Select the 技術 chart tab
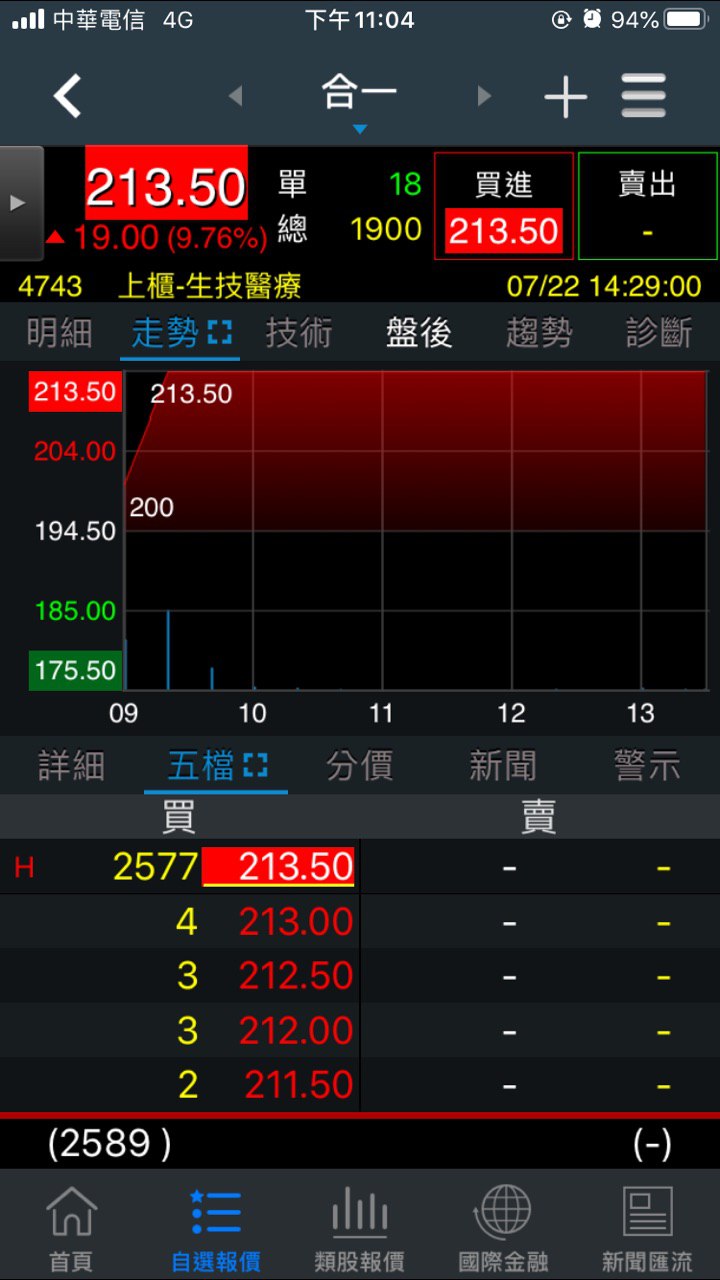This screenshot has width=720, height=1280. [299, 334]
